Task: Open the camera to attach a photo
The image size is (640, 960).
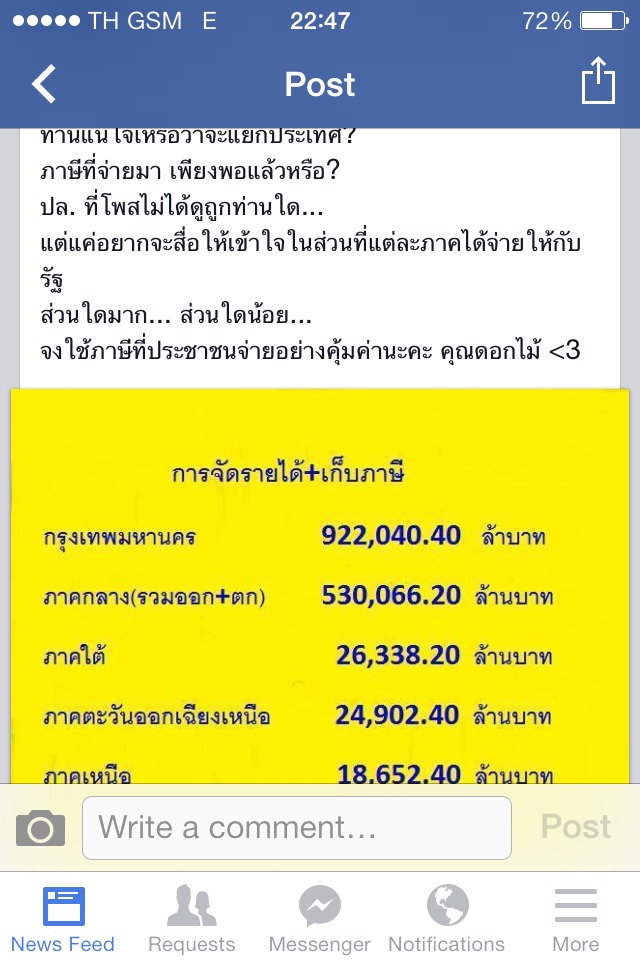Action: (x=40, y=828)
